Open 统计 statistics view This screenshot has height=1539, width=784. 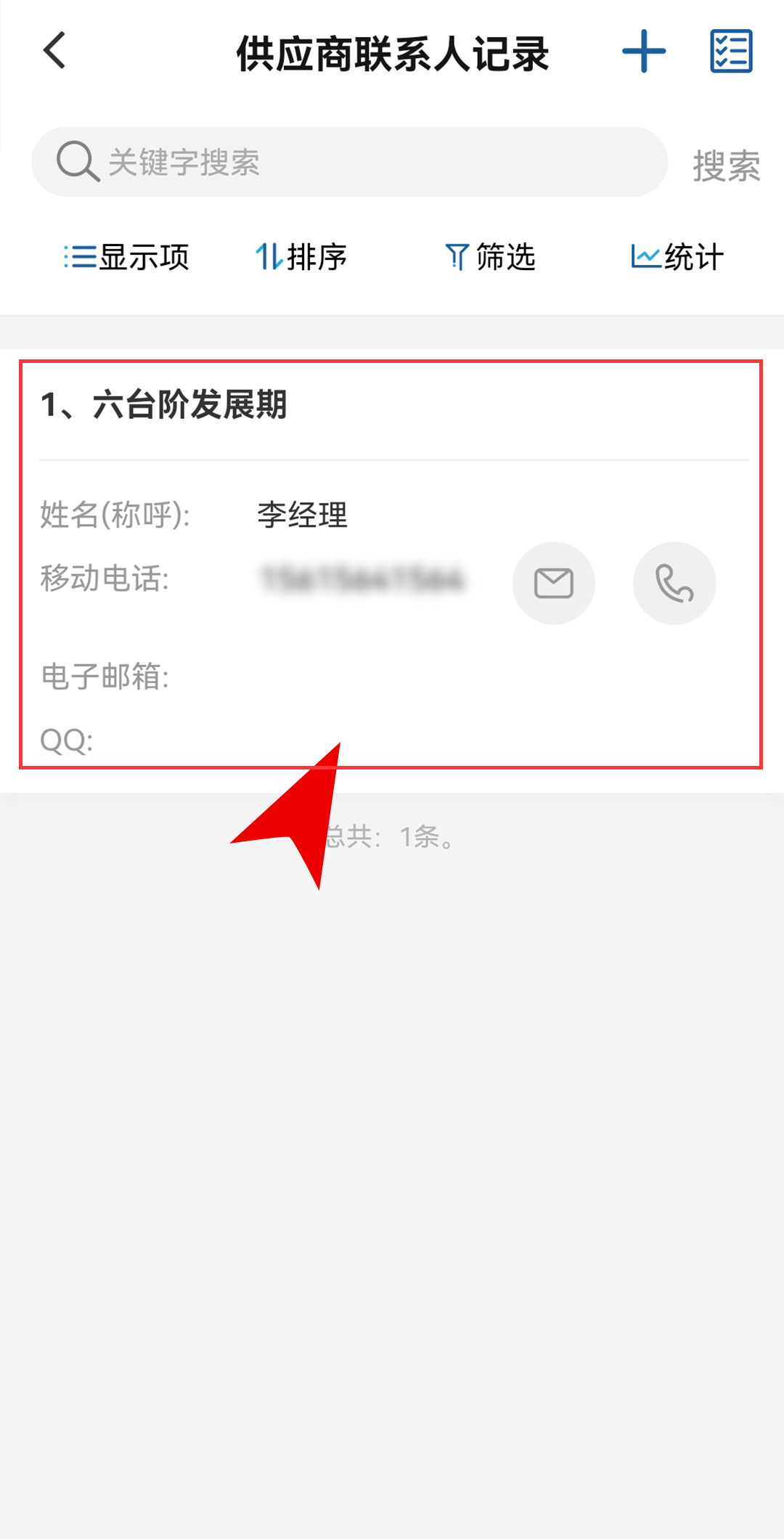pyautogui.click(x=677, y=257)
